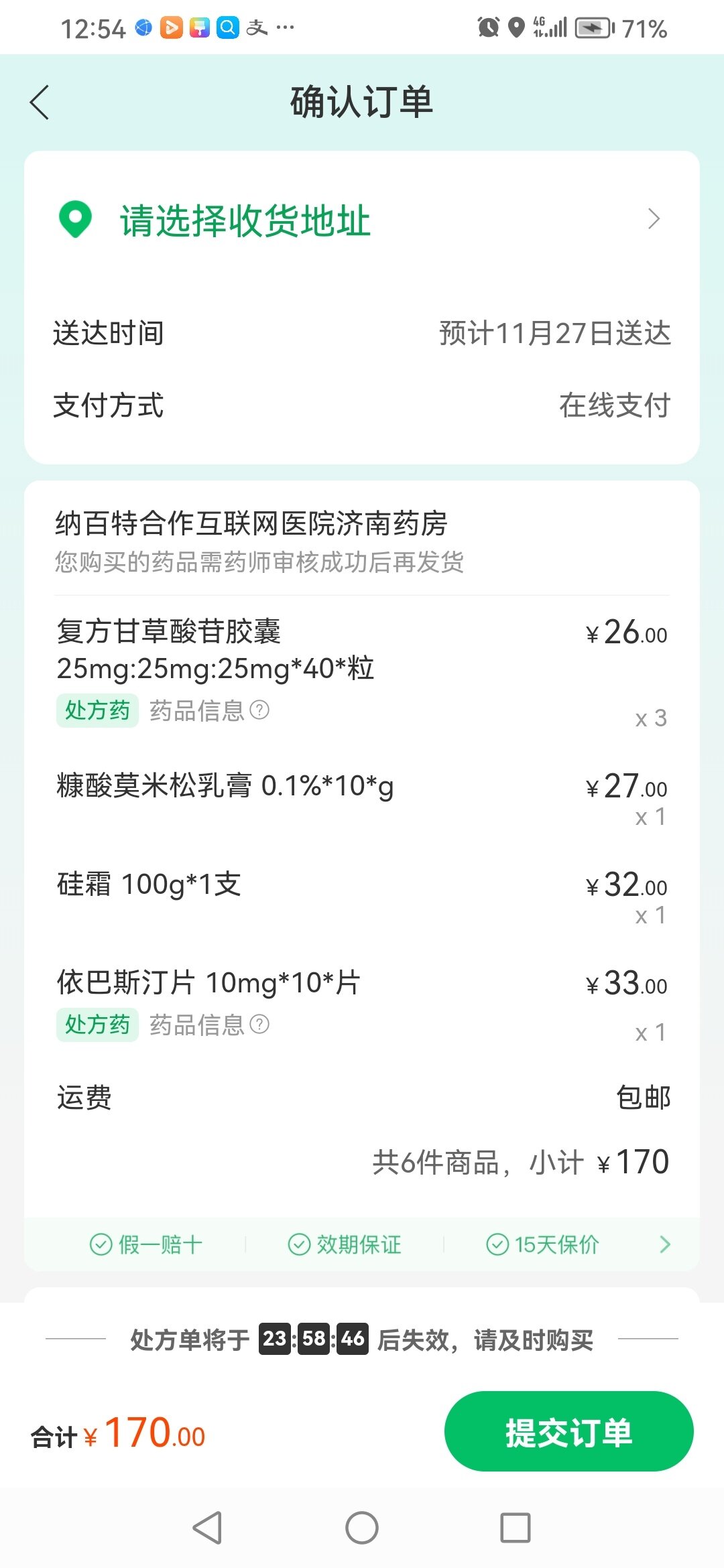Tap the system home button
The height and width of the screenshot is (1568, 724).
(x=362, y=1528)
